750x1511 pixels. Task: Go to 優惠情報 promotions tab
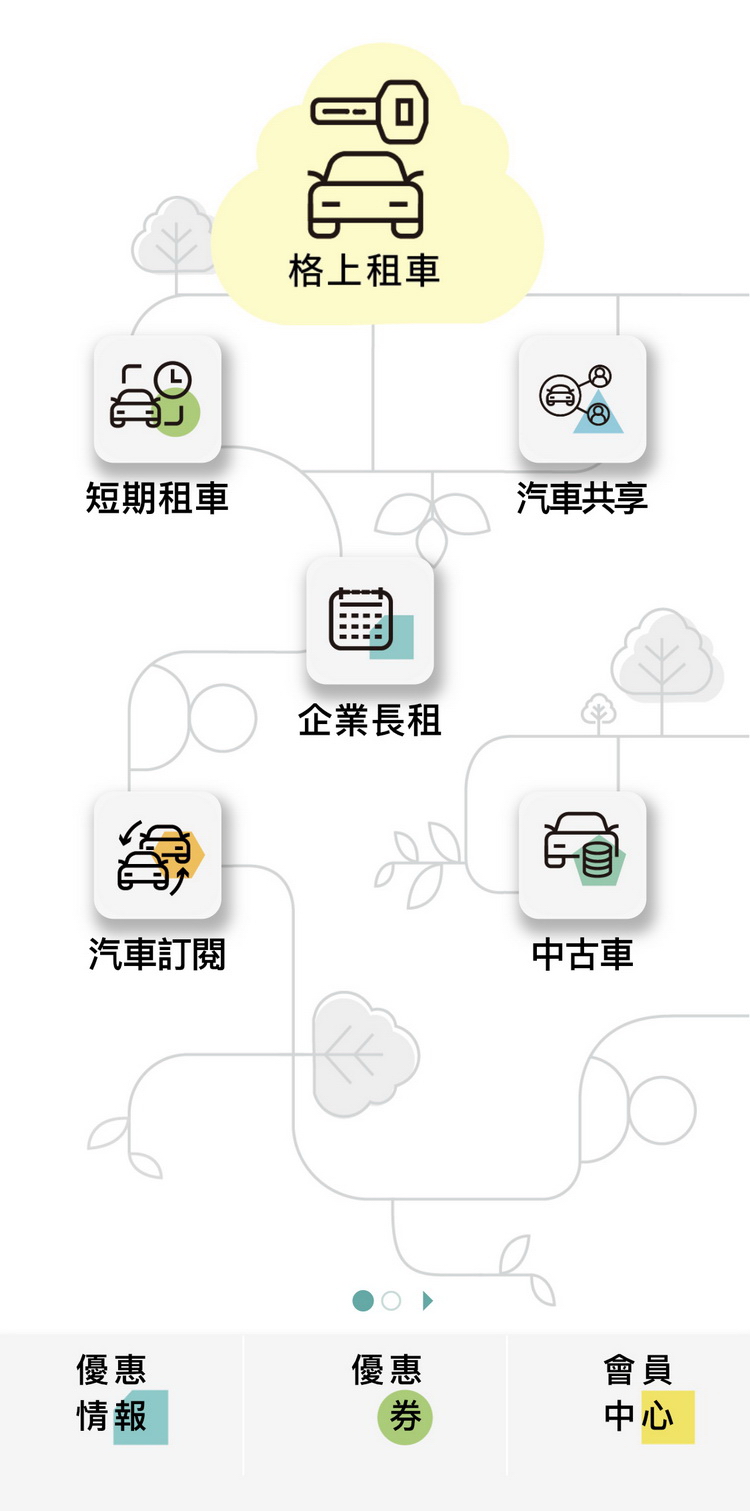(x=120, y=1393)
